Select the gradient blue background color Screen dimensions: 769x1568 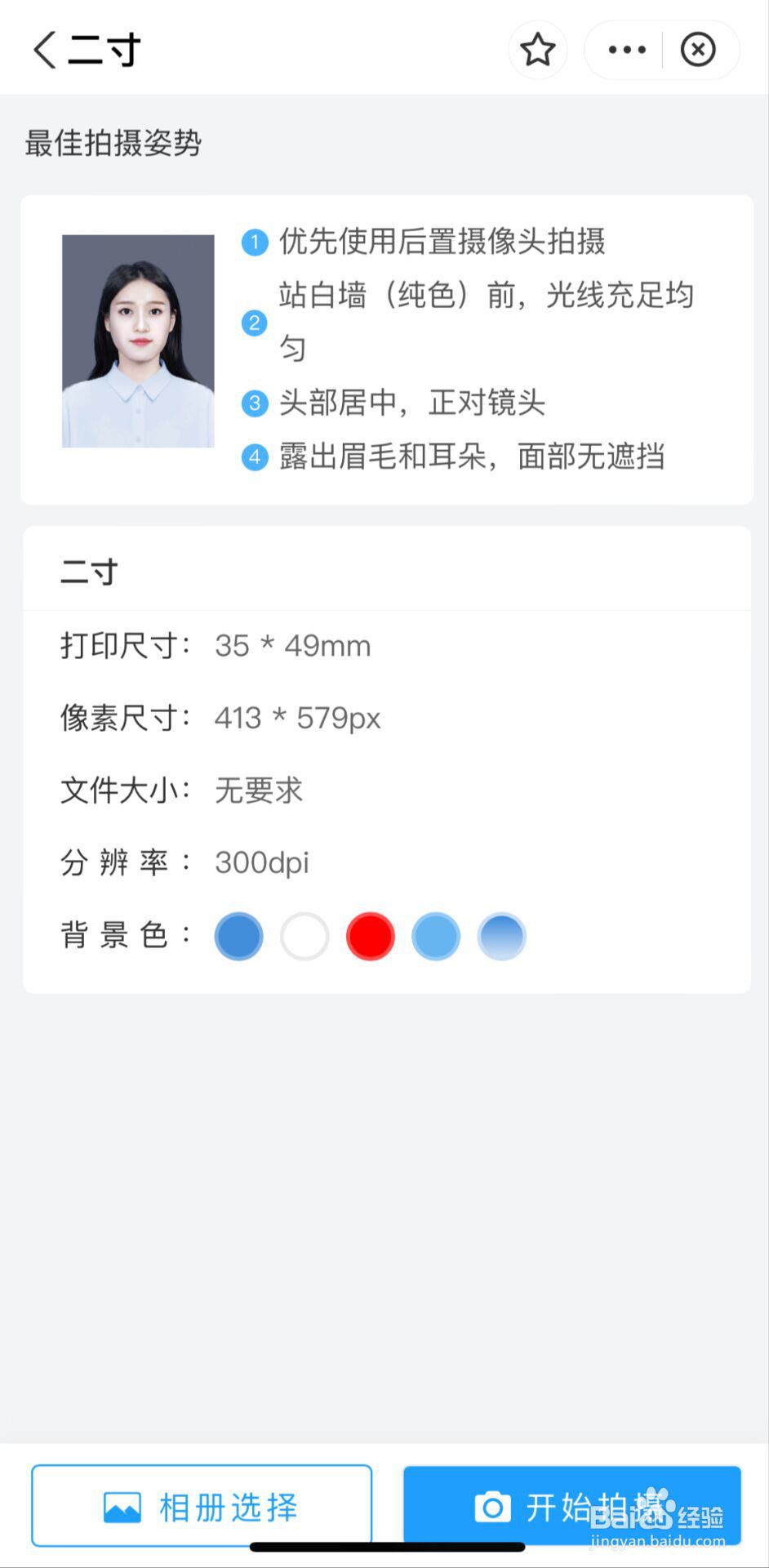click(500, 936)
